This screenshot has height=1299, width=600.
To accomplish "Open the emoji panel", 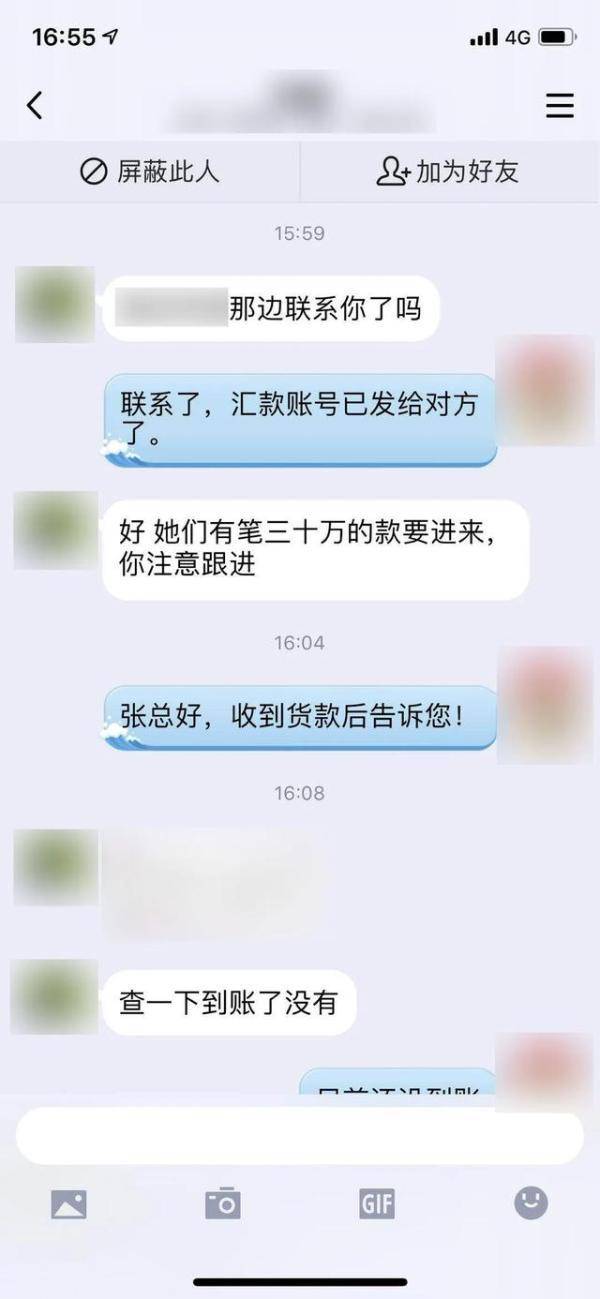I will click(x=531, y=1202).
